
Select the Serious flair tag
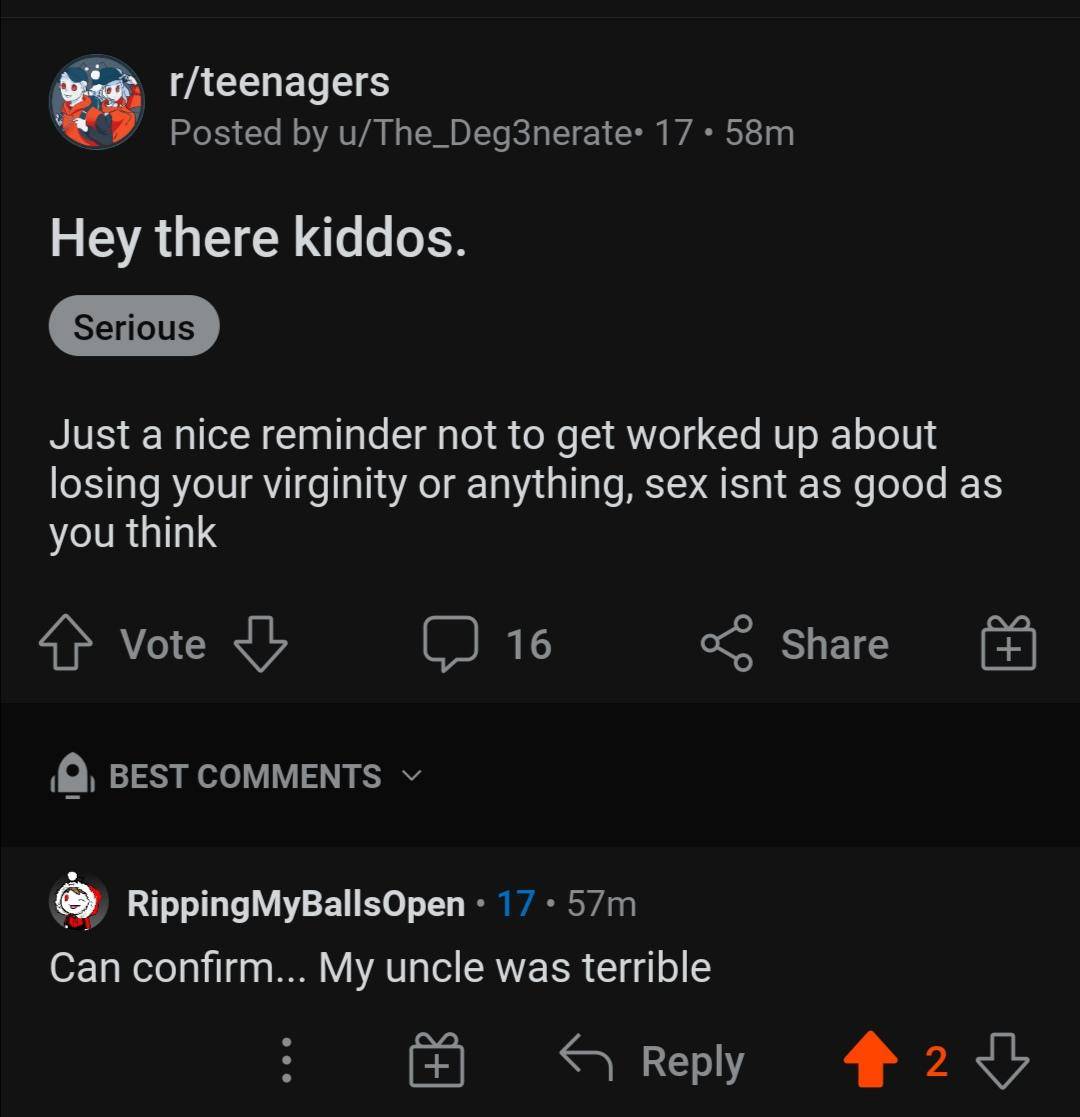[x=134, y=325]
